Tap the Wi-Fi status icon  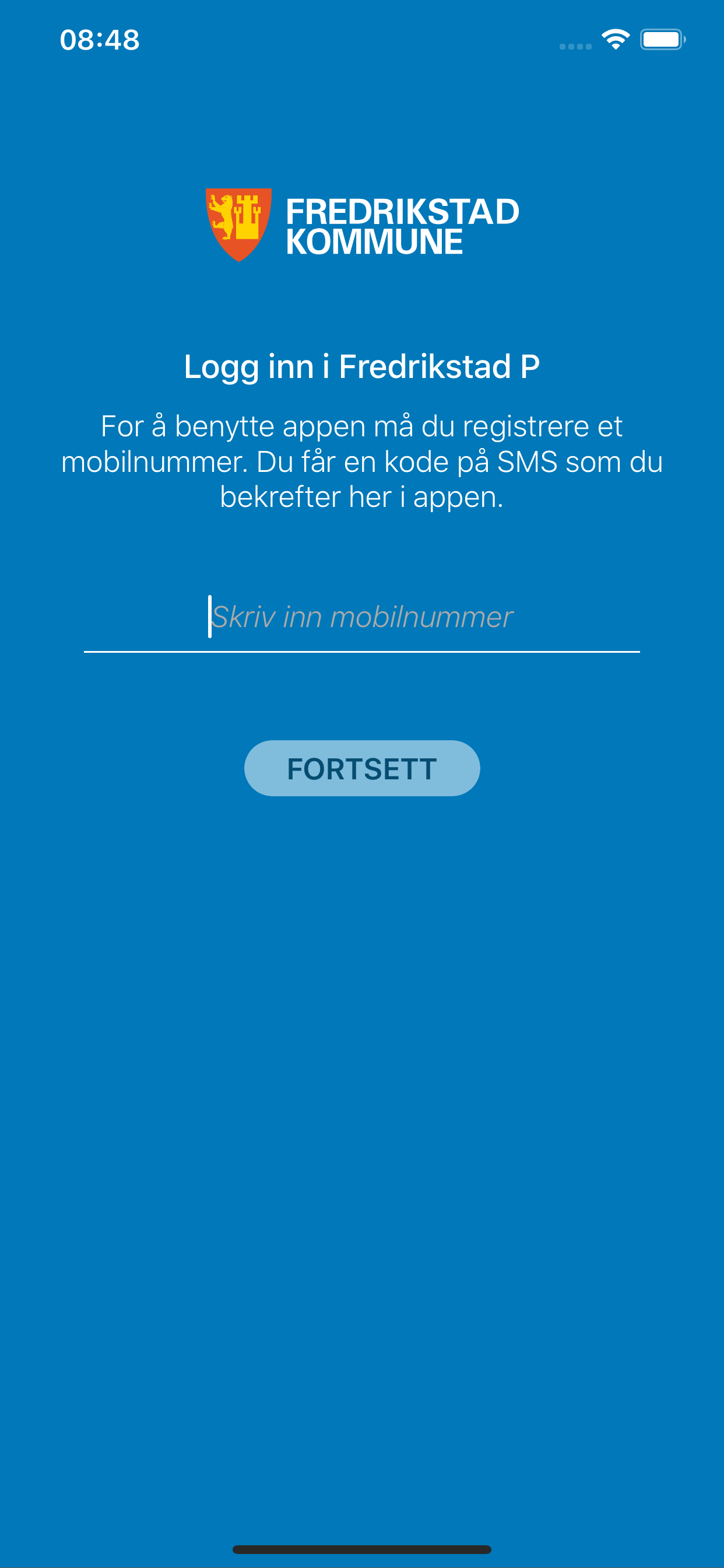coord(614,38)
